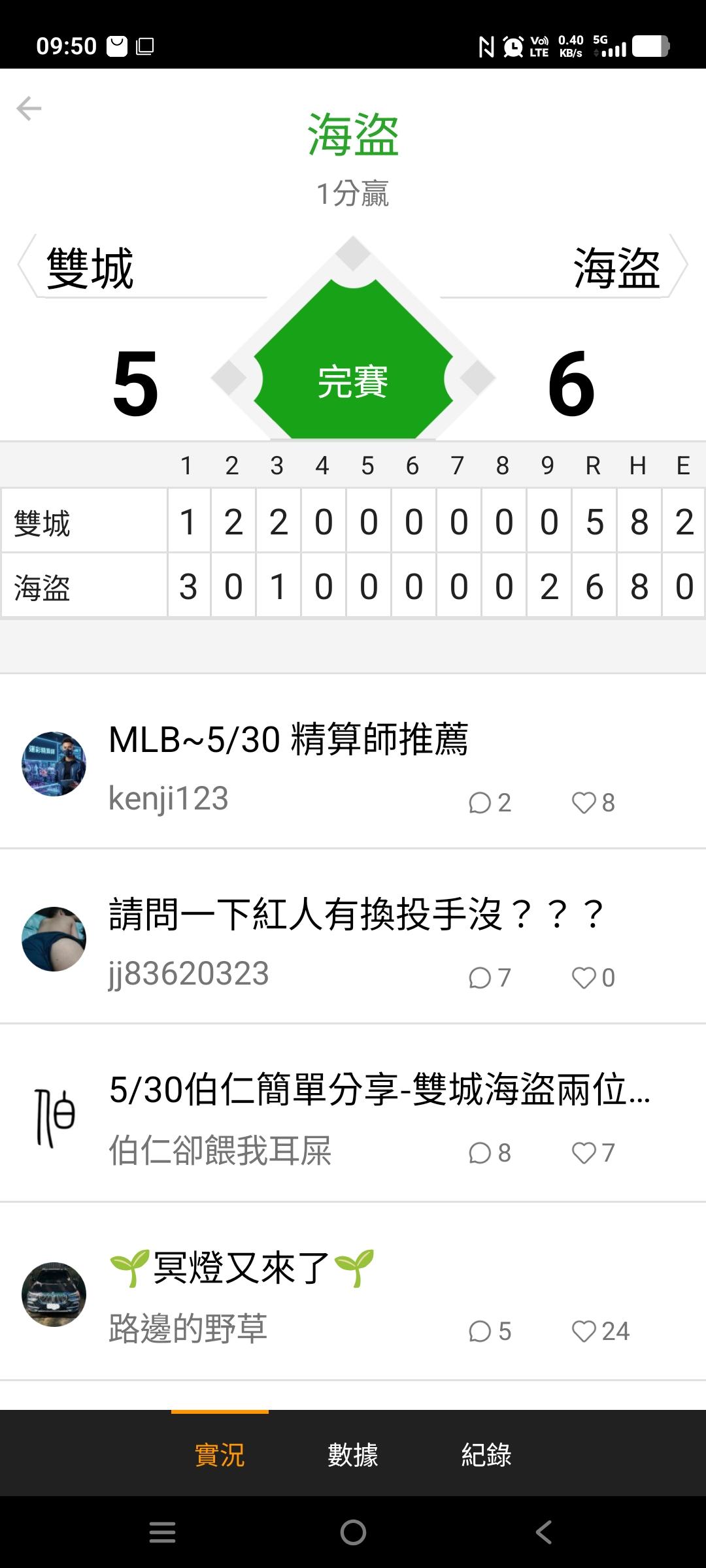Go to the system home screen
The width and height of the screenshot is (706, 1568).
click(x=353, y=1532)
